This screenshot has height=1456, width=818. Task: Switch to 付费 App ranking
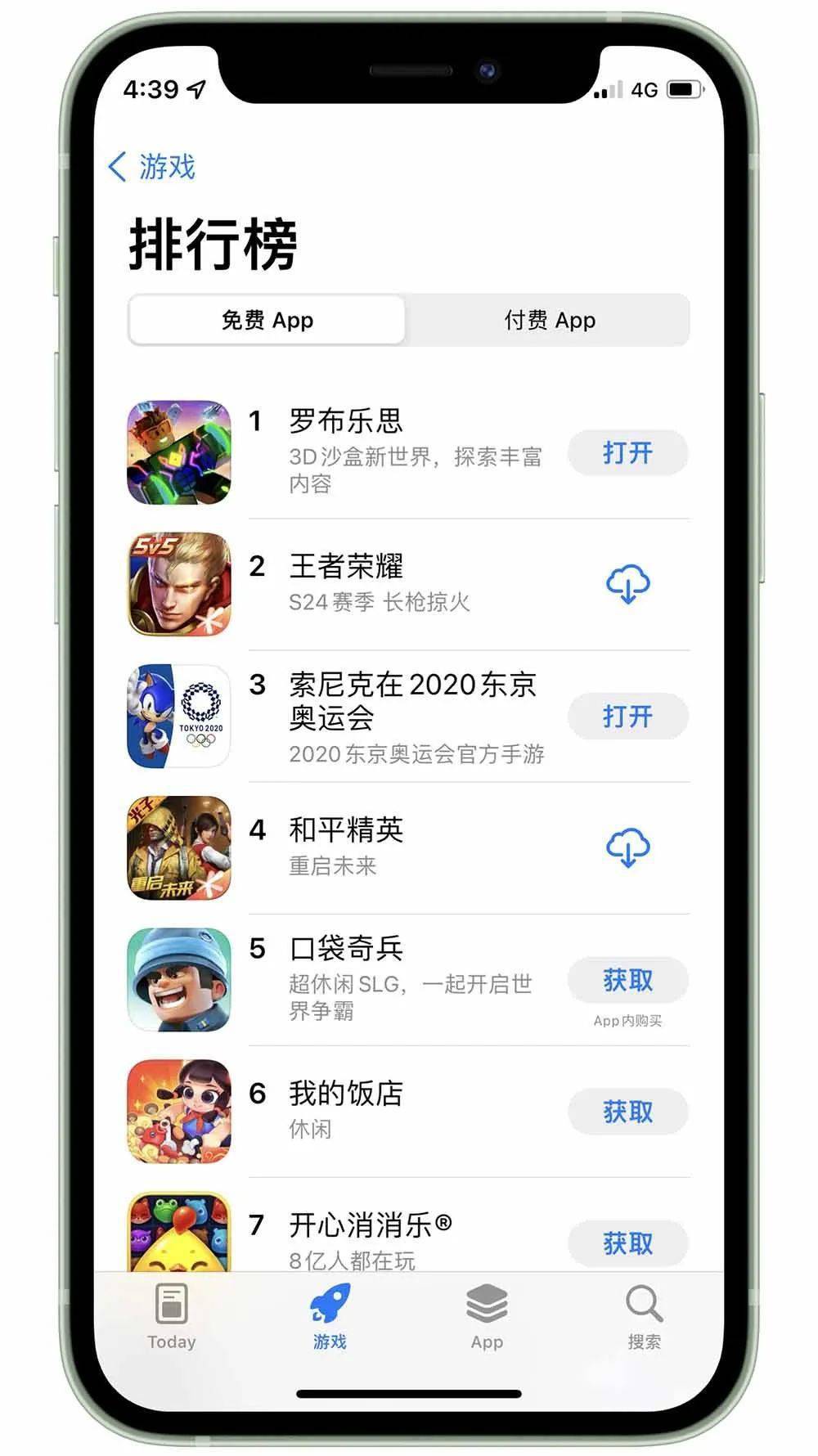(x=549, y=320)
